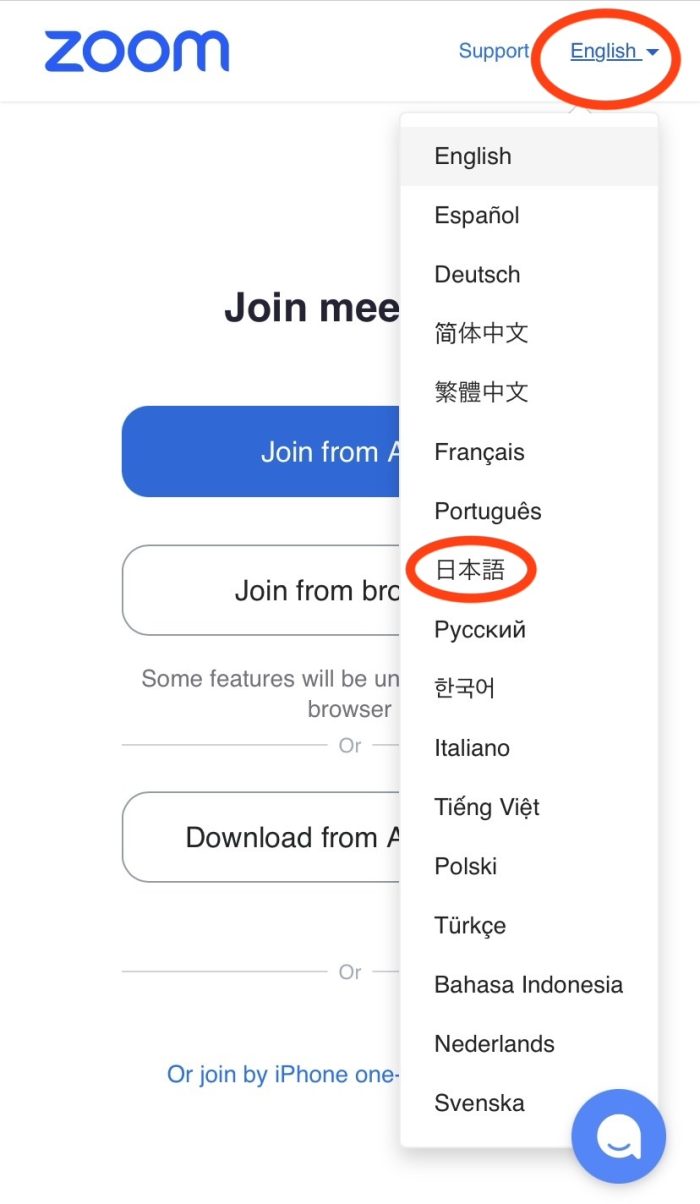Switch language to Polski
Image resolution: width=700 pixels, height=1204 pixels.
pyautogui.click(x=465, y=866)
